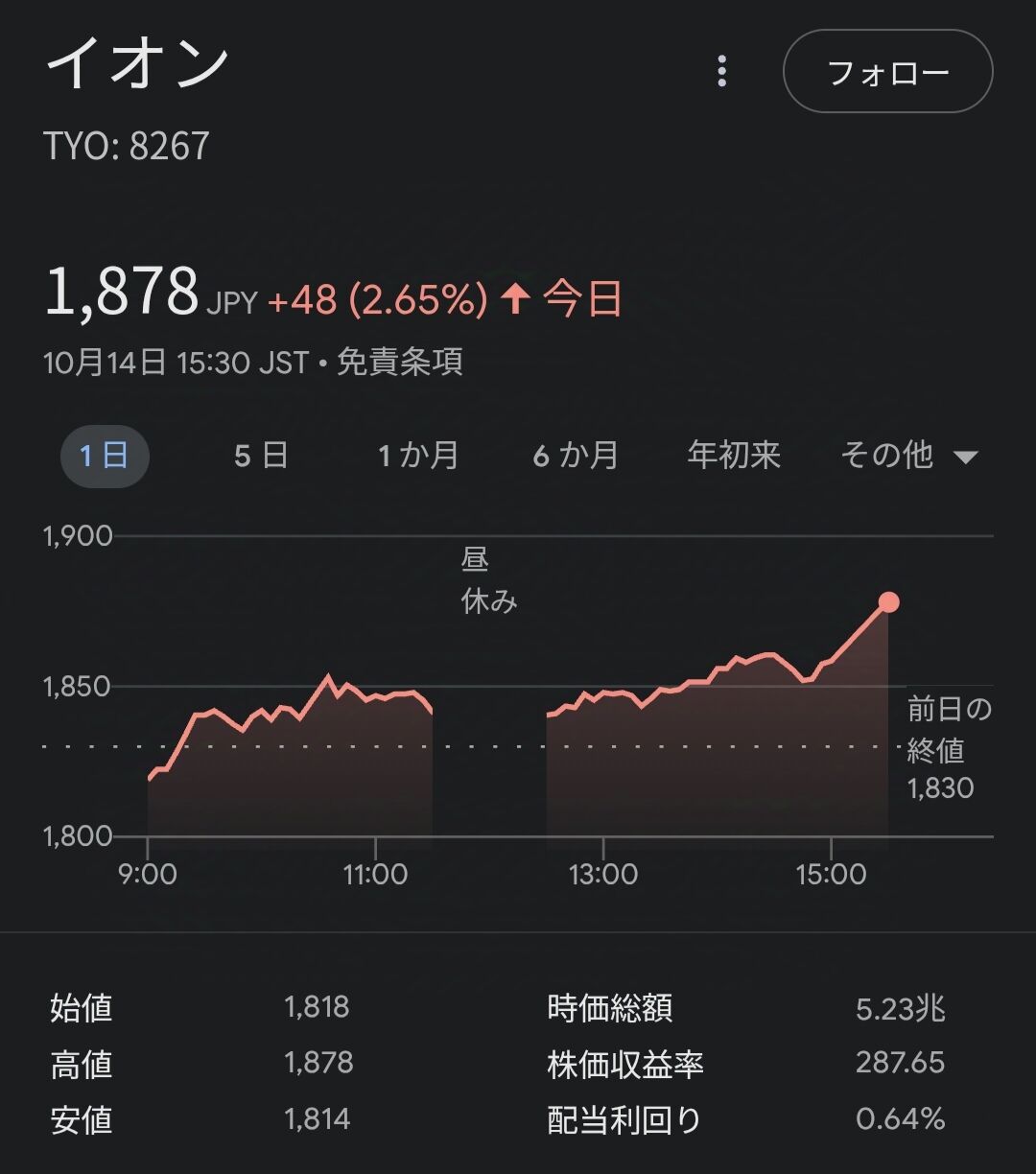Select the 1日 chart range
This screenshot has width=1036, height=1174.
coord(105,456)
